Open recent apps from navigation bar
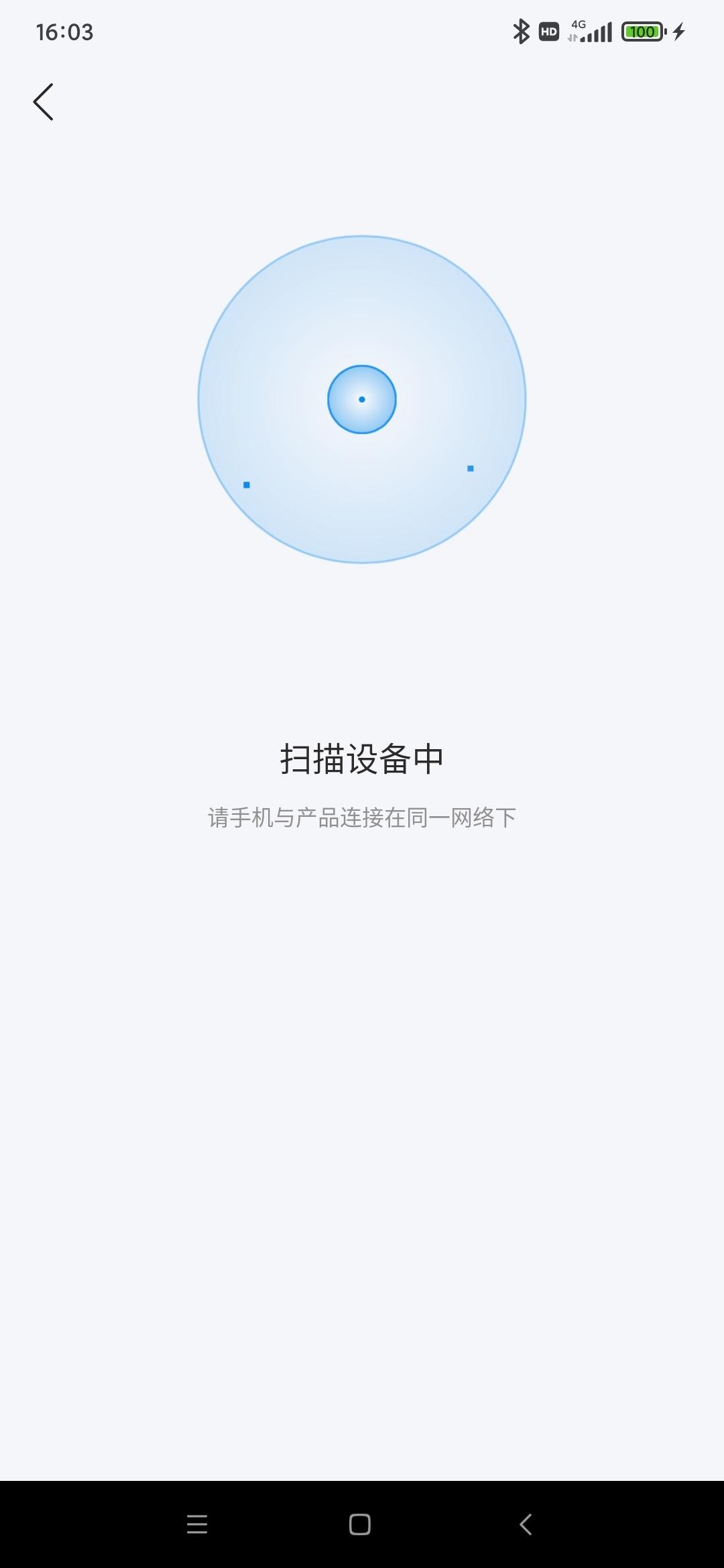Screen dimensions: 724x1568 tap(196, 1524)
